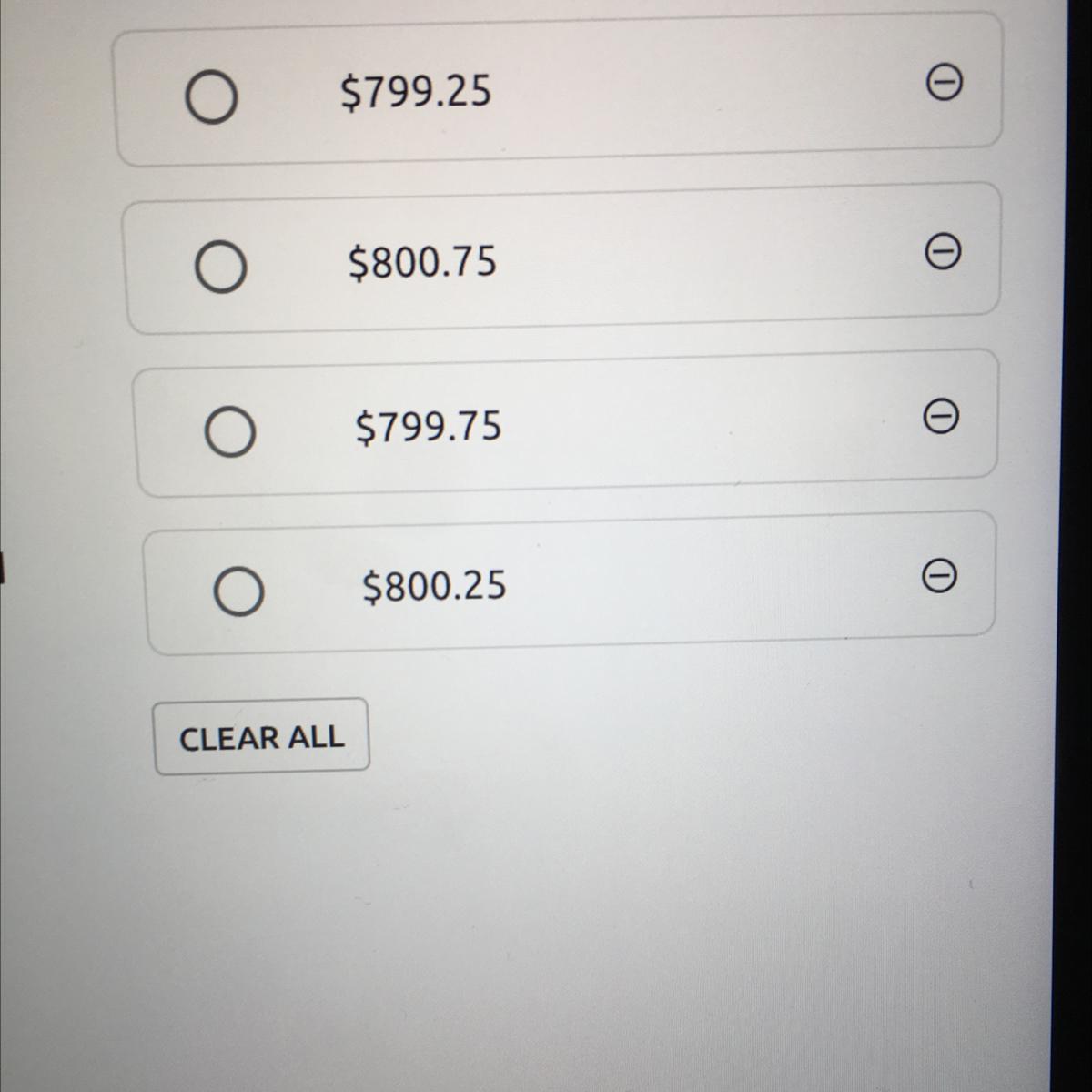Choose the $800.75 radio button
The width and height of the screenshot is (1092, 1092).
pos(219,268)
